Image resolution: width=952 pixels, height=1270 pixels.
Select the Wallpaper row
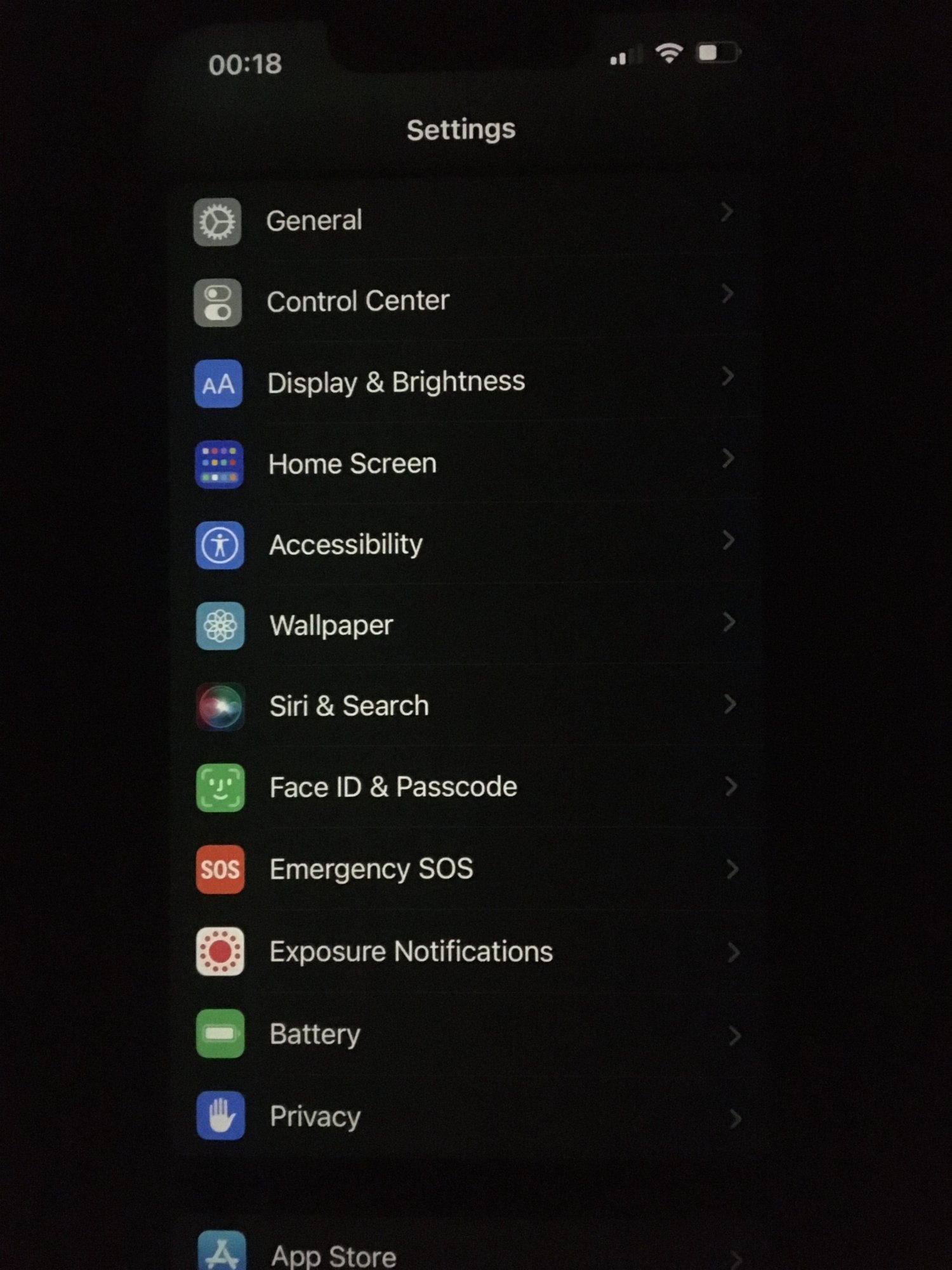coord(331,625)
